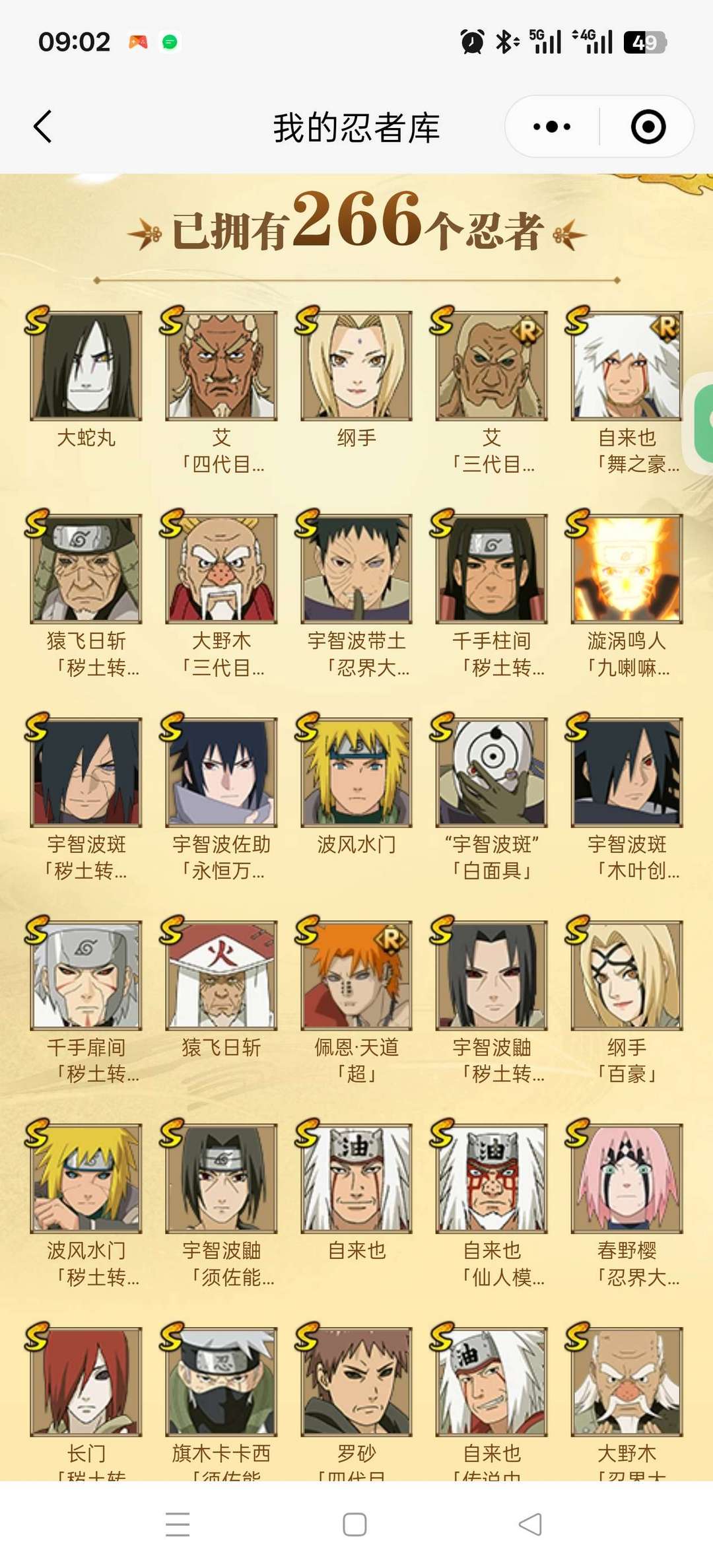Tap the system home button
This screenshot has width=713, height=1568.
pyautogui.click(x=355, y=1524)
